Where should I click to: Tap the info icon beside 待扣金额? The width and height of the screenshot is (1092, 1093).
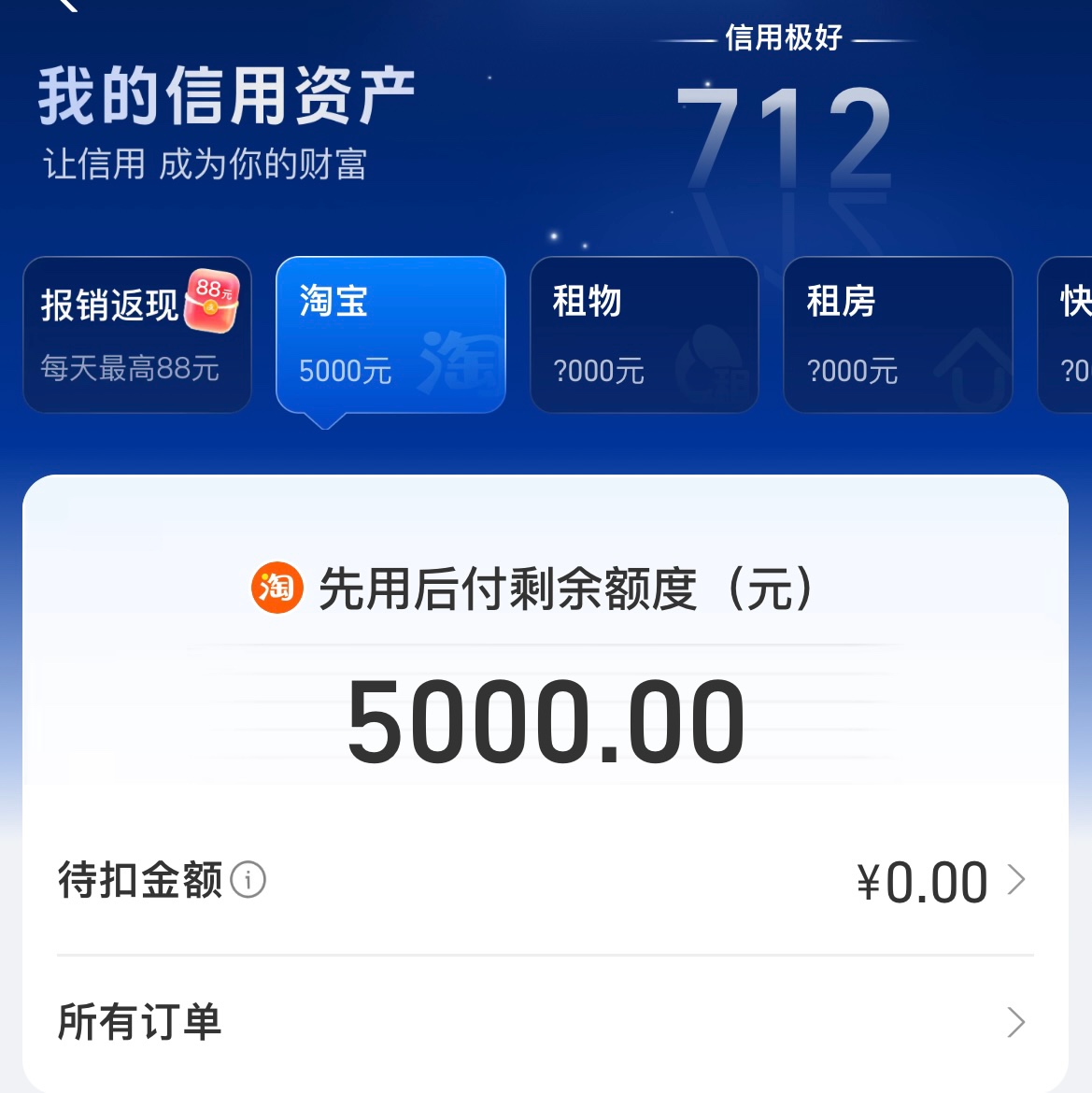pos(248,880)
